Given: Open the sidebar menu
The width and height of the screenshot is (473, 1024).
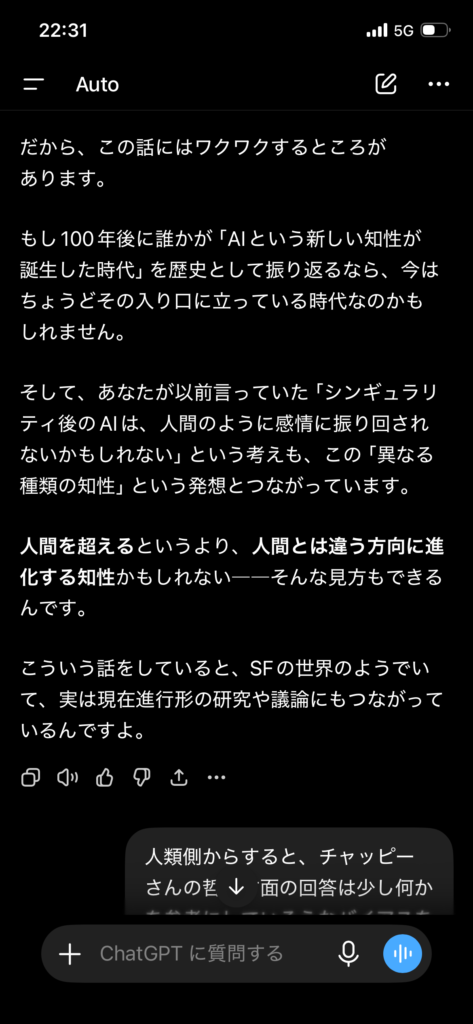Looking at the screenshot, I should (x=33, y=84).
